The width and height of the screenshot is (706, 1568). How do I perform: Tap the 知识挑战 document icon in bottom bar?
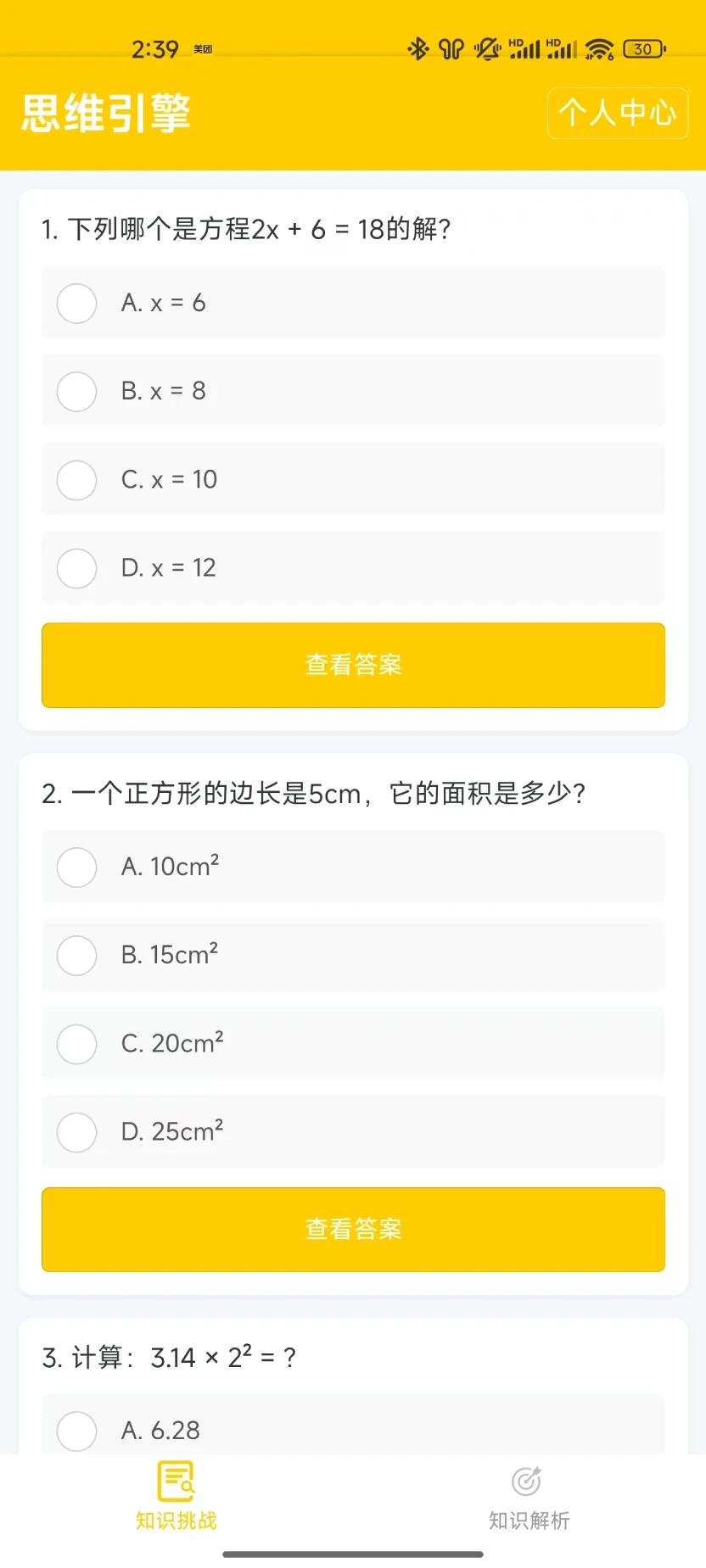176,1480
